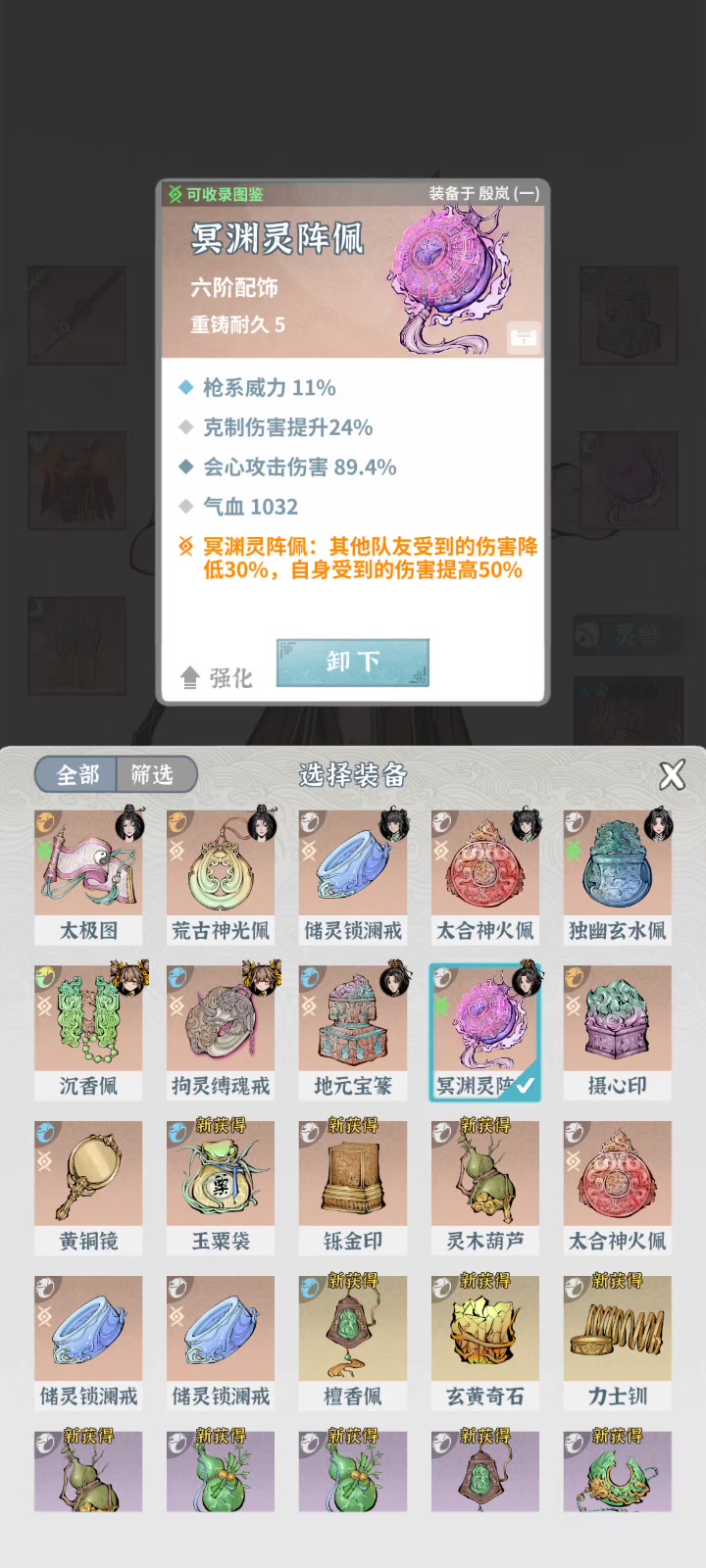
Task: Close the equipment selection panel
Action: pos(672,775)
